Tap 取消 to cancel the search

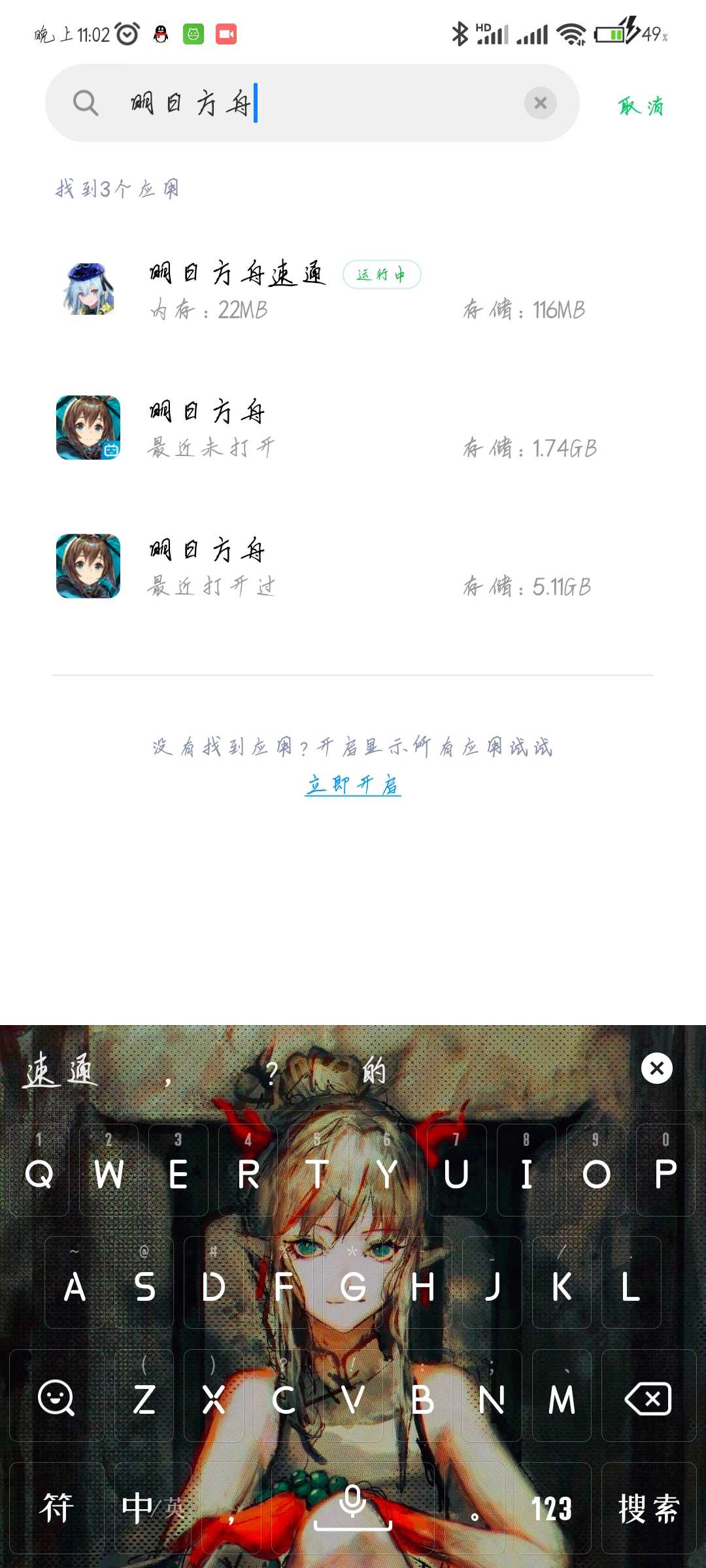pos(641,105)
